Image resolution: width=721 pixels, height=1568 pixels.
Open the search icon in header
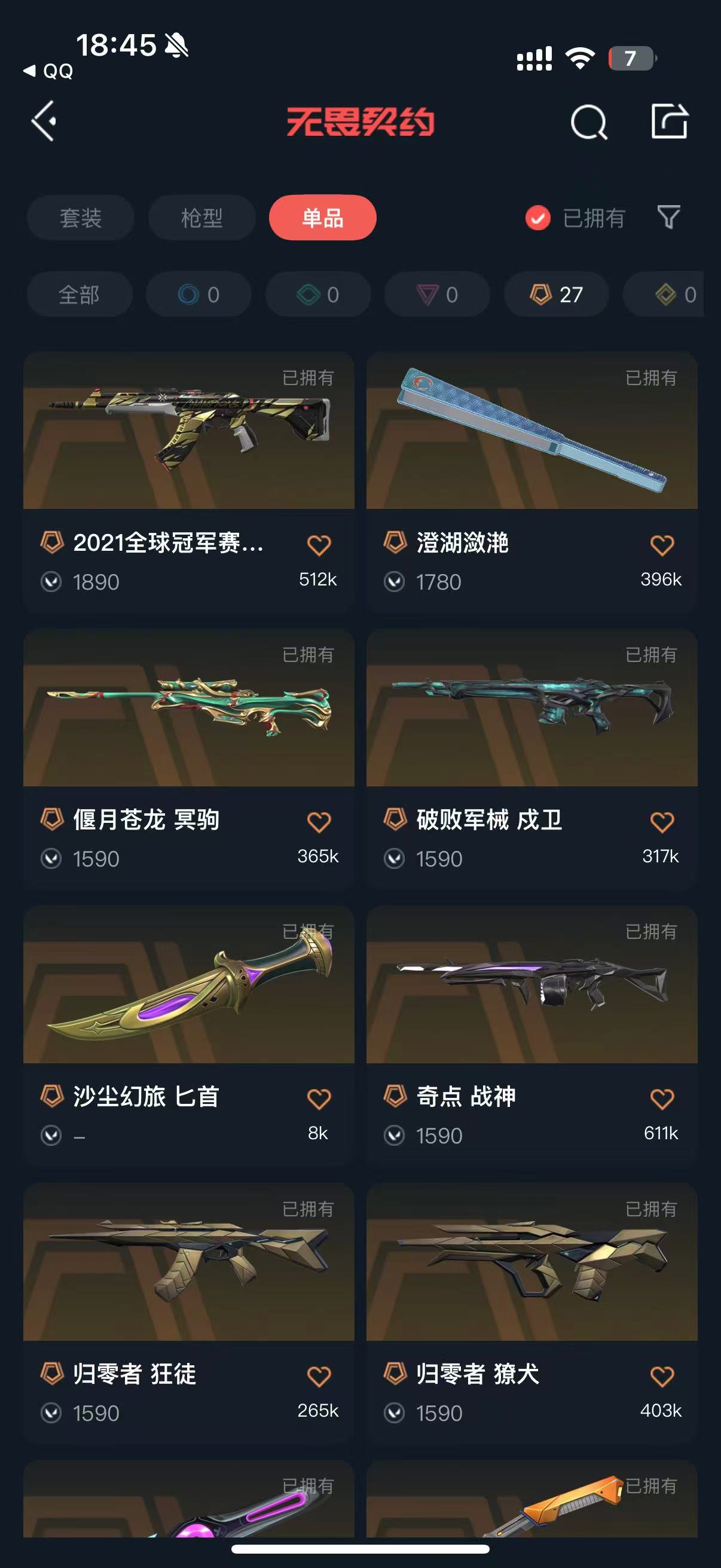[588, 123]
